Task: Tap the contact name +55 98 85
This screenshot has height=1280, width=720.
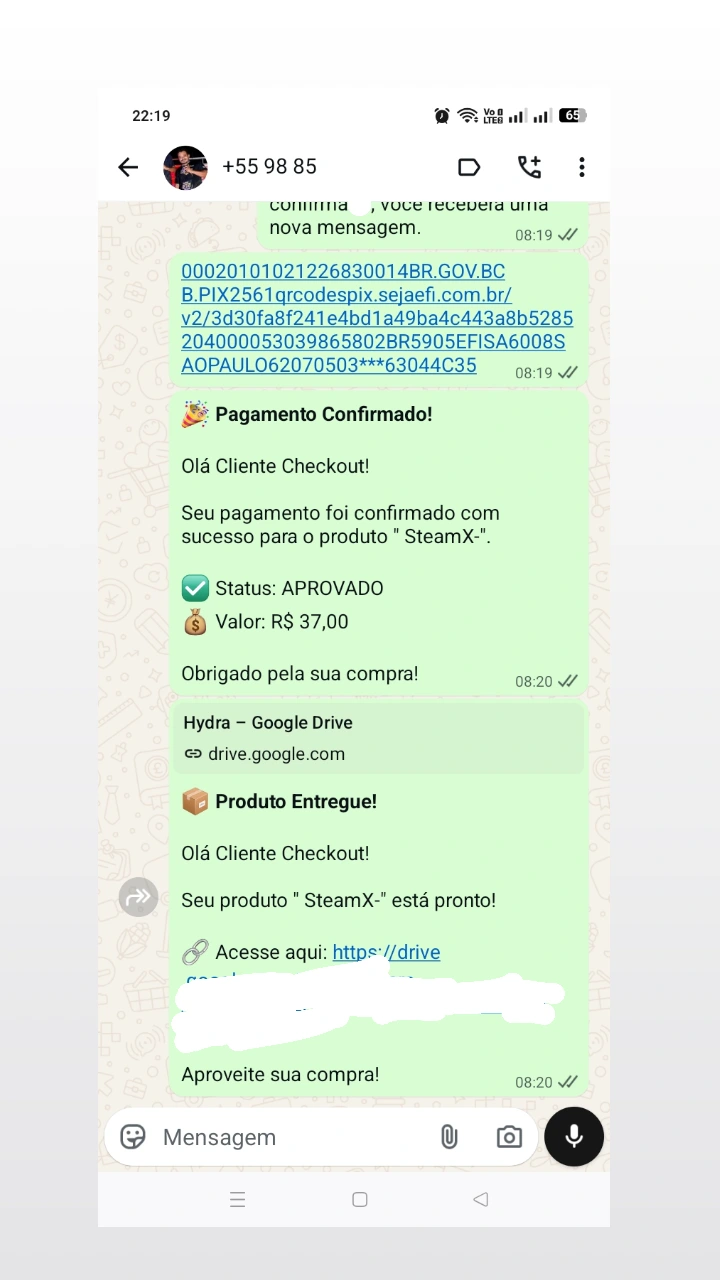Action: click(x=269, y=167)
